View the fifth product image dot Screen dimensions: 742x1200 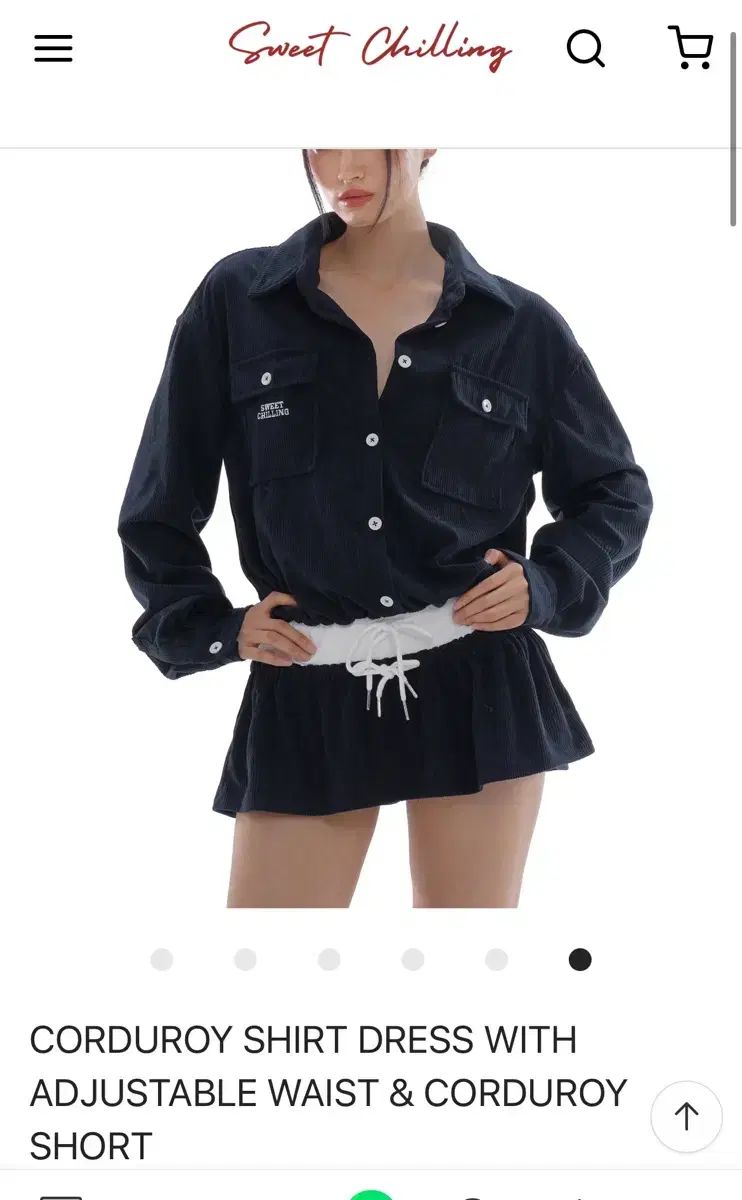pyautogui.click(x=496, y=960)
